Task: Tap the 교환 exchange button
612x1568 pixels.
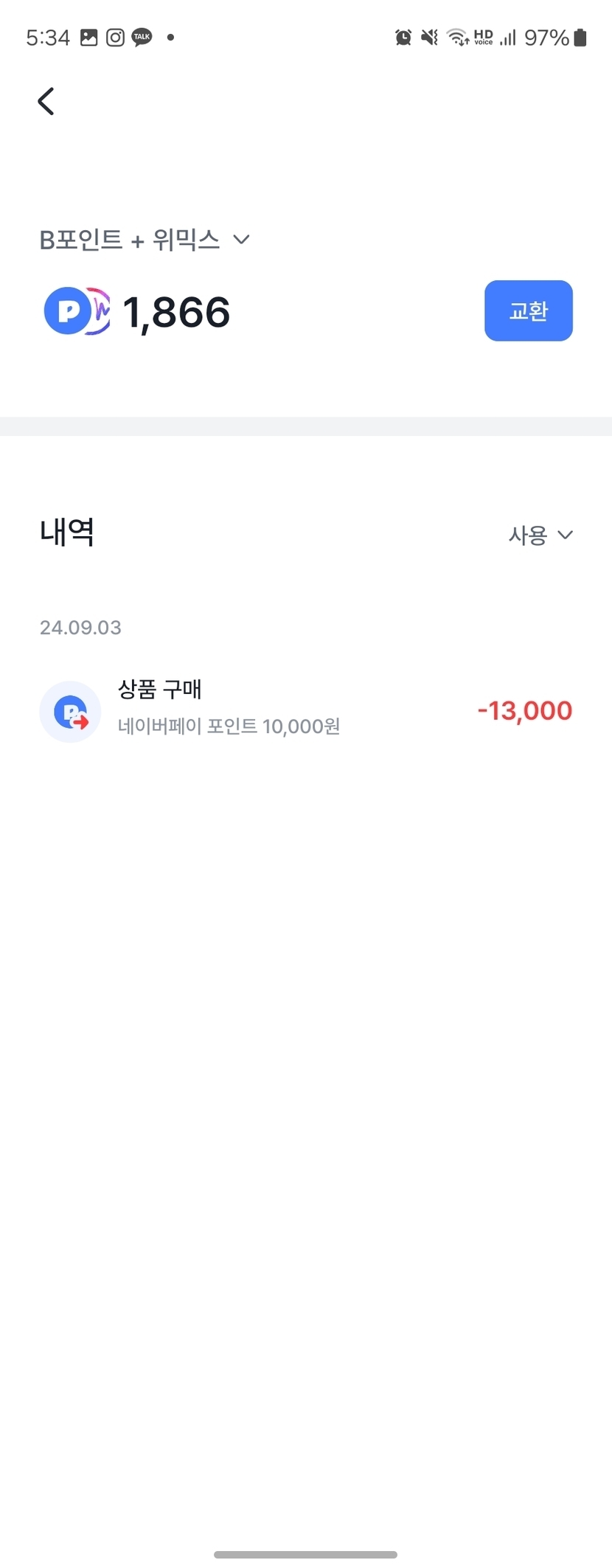Action: coord(528,311)
